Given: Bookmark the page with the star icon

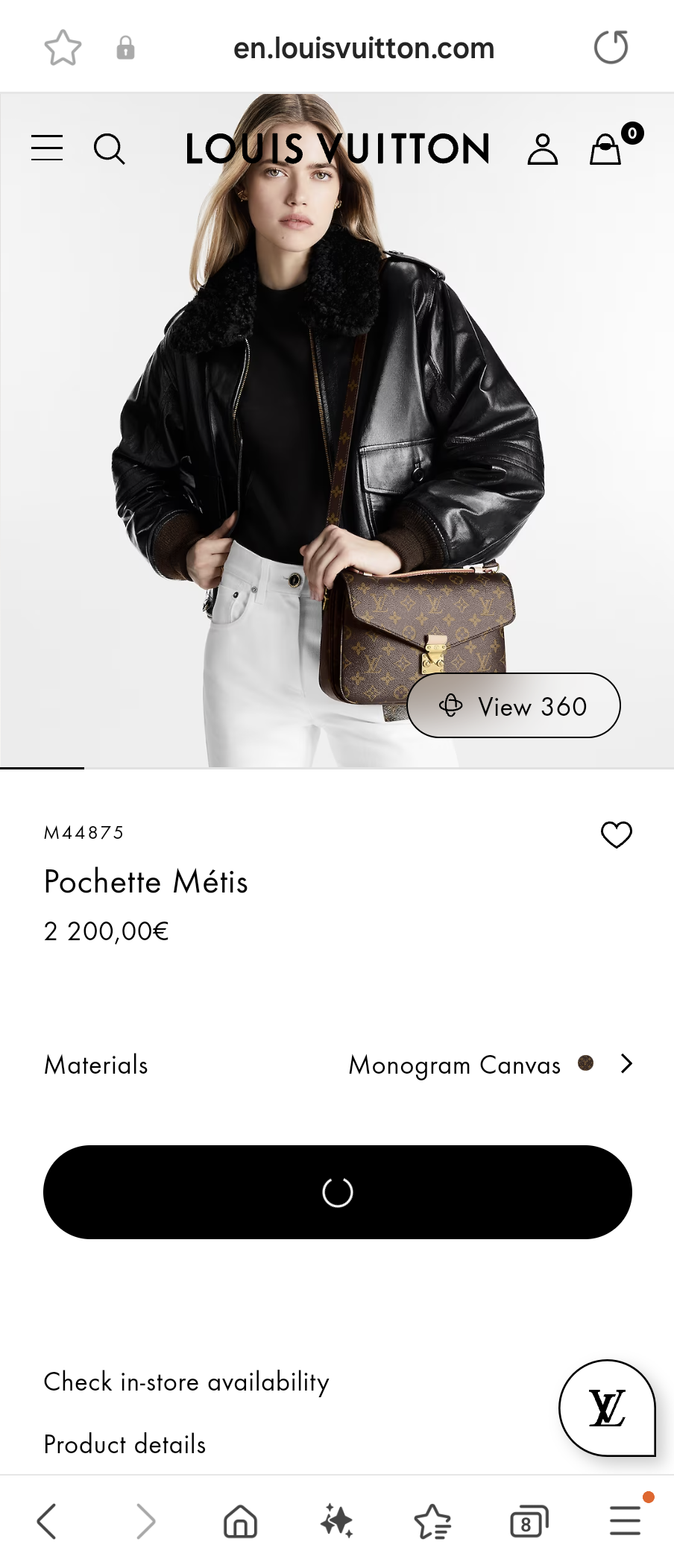Looking at the screenshot, I should (x=63, y=47).
